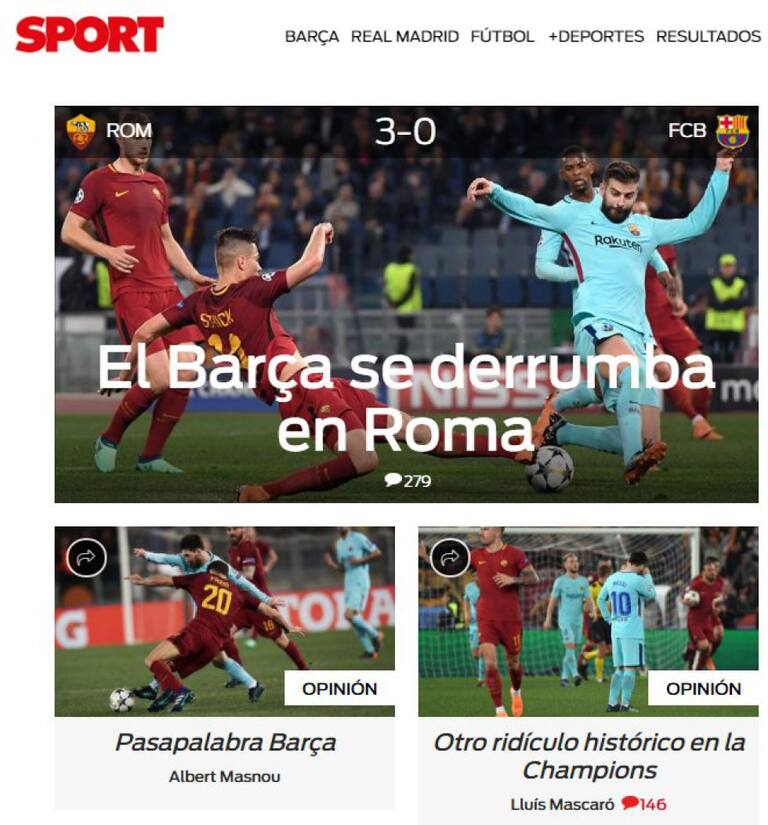Screen dimensions: 768x825
Task: Read the opinion piece Pasapalabra Barça
Action: pyautogui.click(x=225, y=743)
